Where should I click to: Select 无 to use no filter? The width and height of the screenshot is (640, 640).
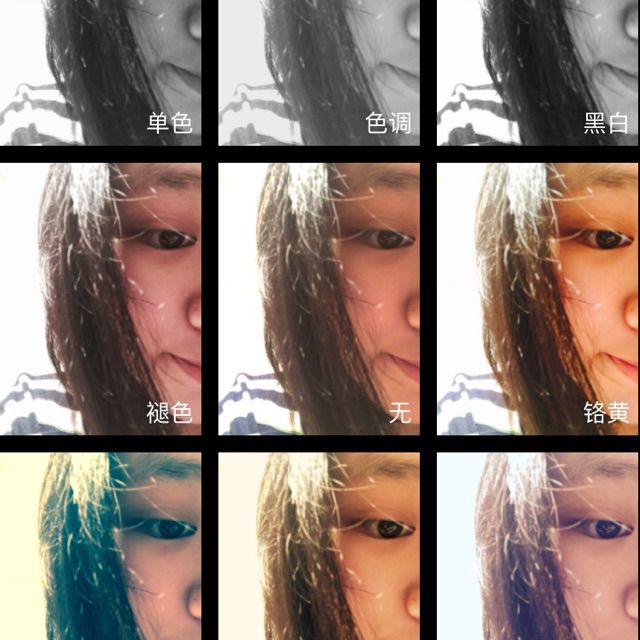point(318,298)
